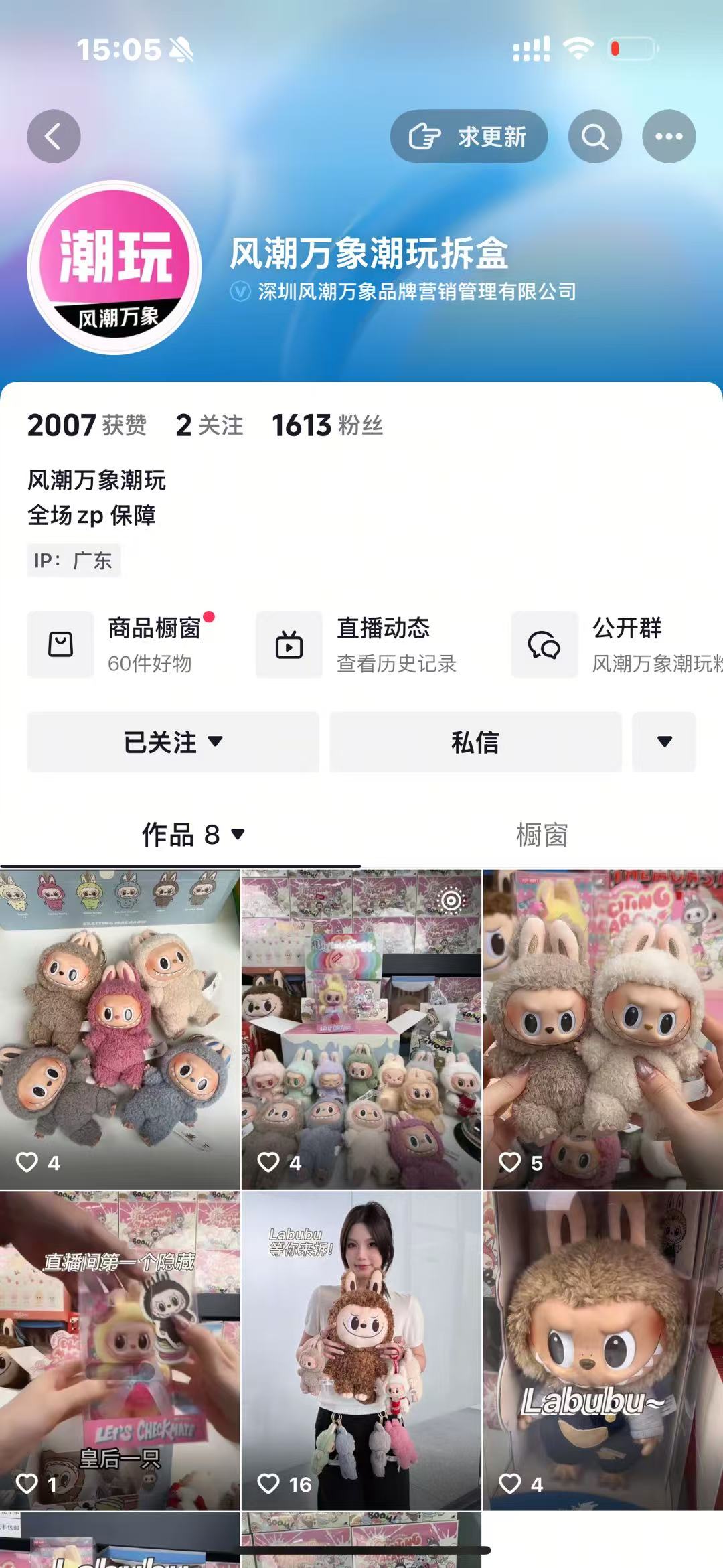Expand the 已关注 follow options
Image resolution: width=723 pixels, height=1568 pixels.
(x=173, y=742)
